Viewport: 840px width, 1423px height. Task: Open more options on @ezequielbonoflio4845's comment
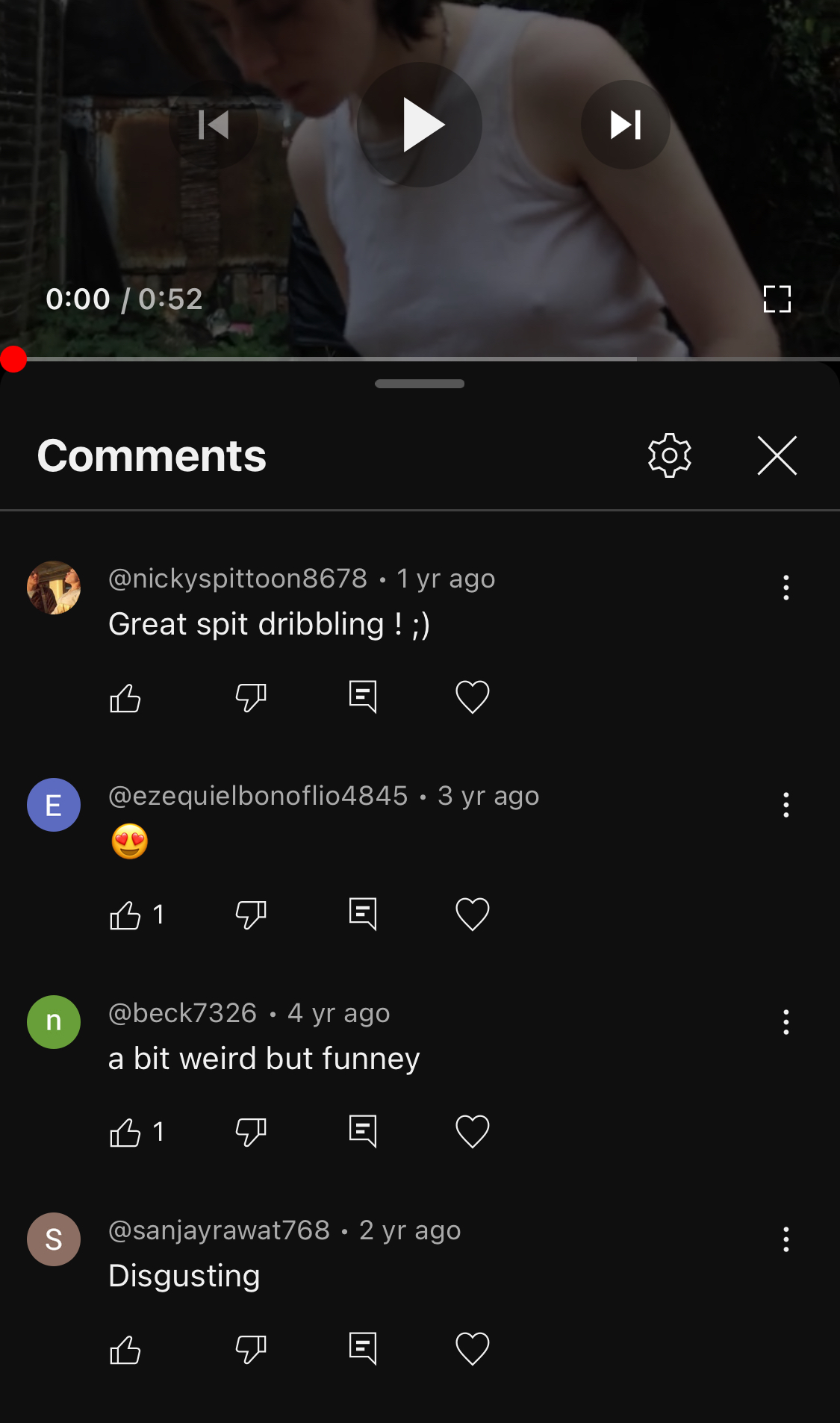pos(785,805)
